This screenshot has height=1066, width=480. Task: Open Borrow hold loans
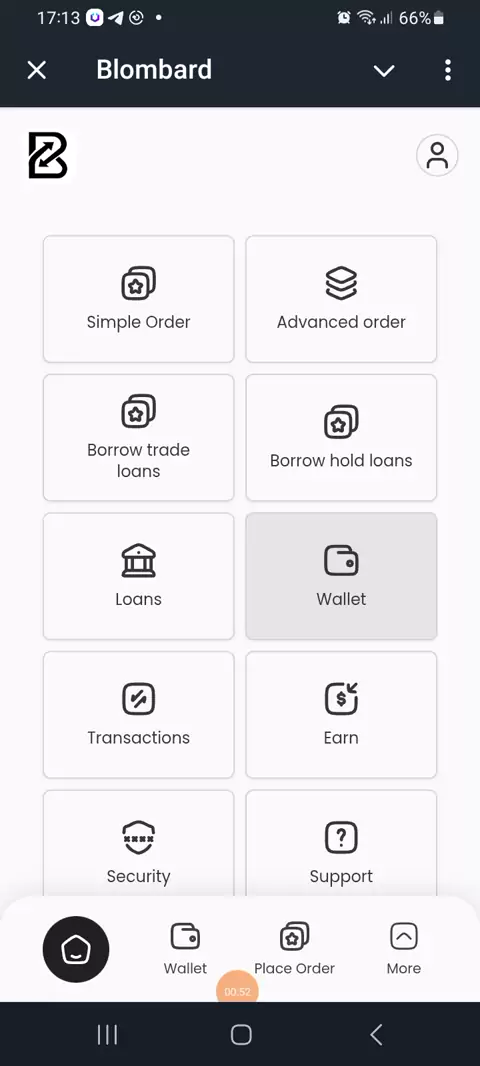[341, 438]
